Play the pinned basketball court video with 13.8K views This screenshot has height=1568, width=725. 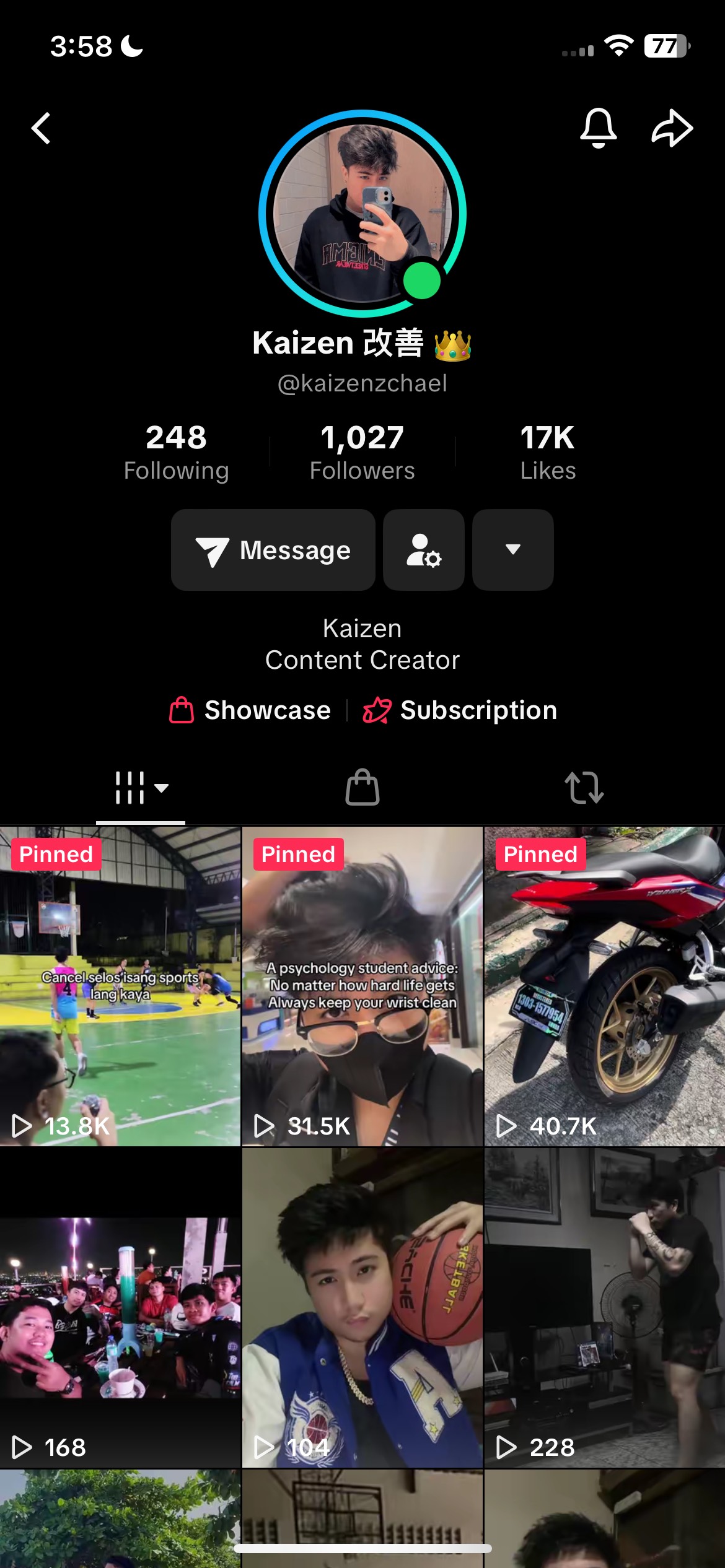tap(120, 986)
